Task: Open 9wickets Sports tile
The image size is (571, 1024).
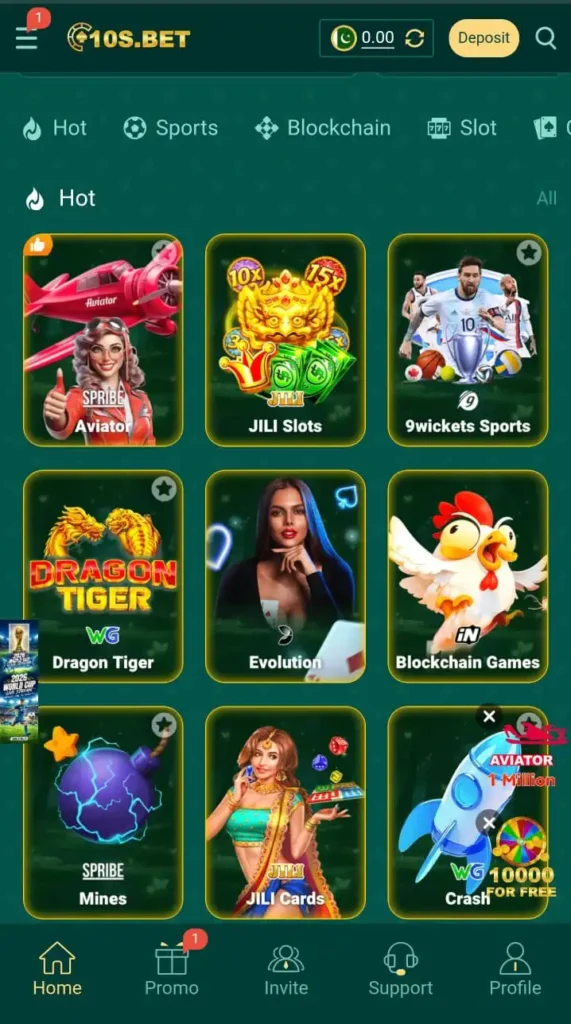Action: [468, 340]
